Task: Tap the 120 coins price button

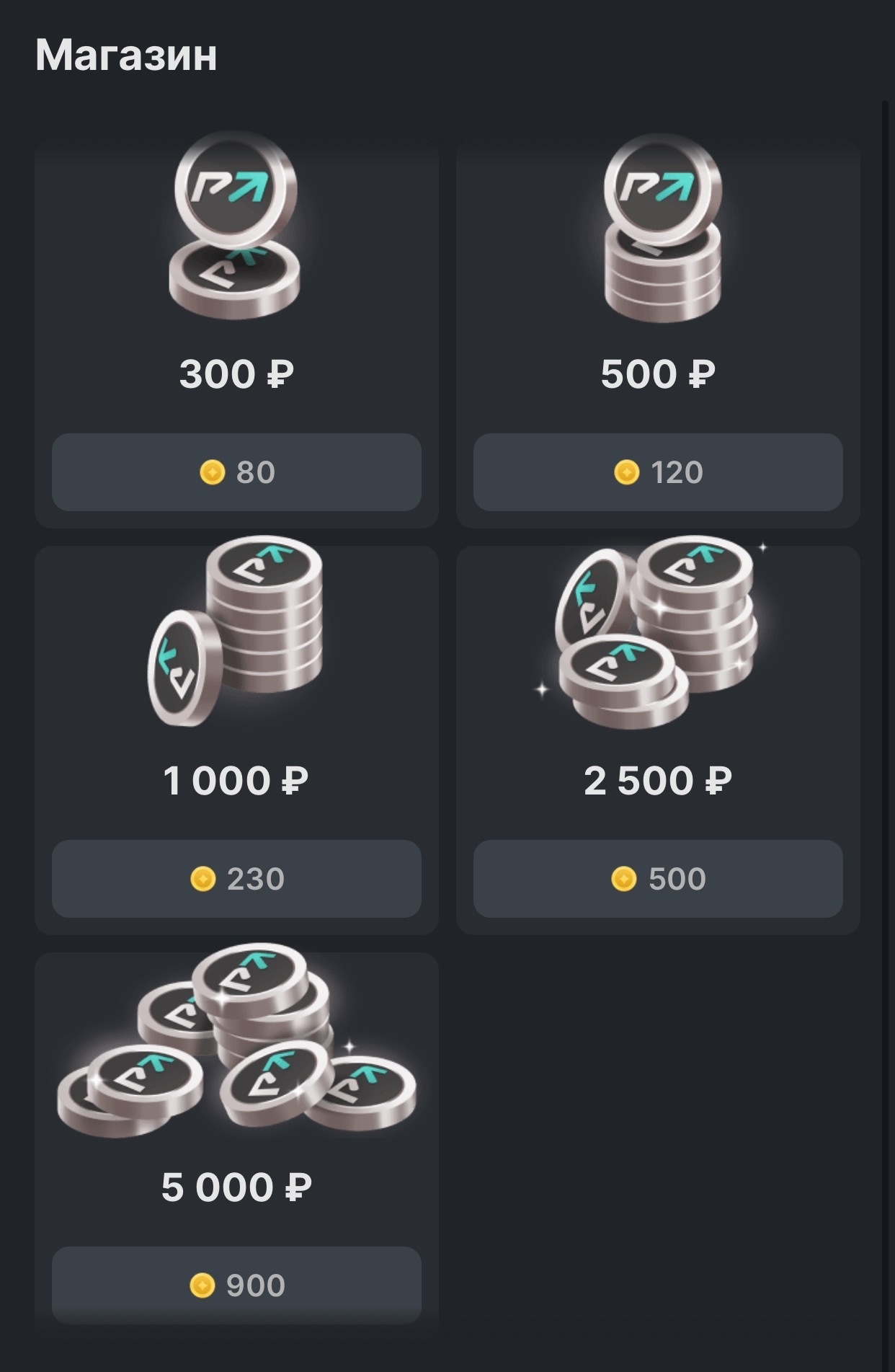Action: pos(657,472)
